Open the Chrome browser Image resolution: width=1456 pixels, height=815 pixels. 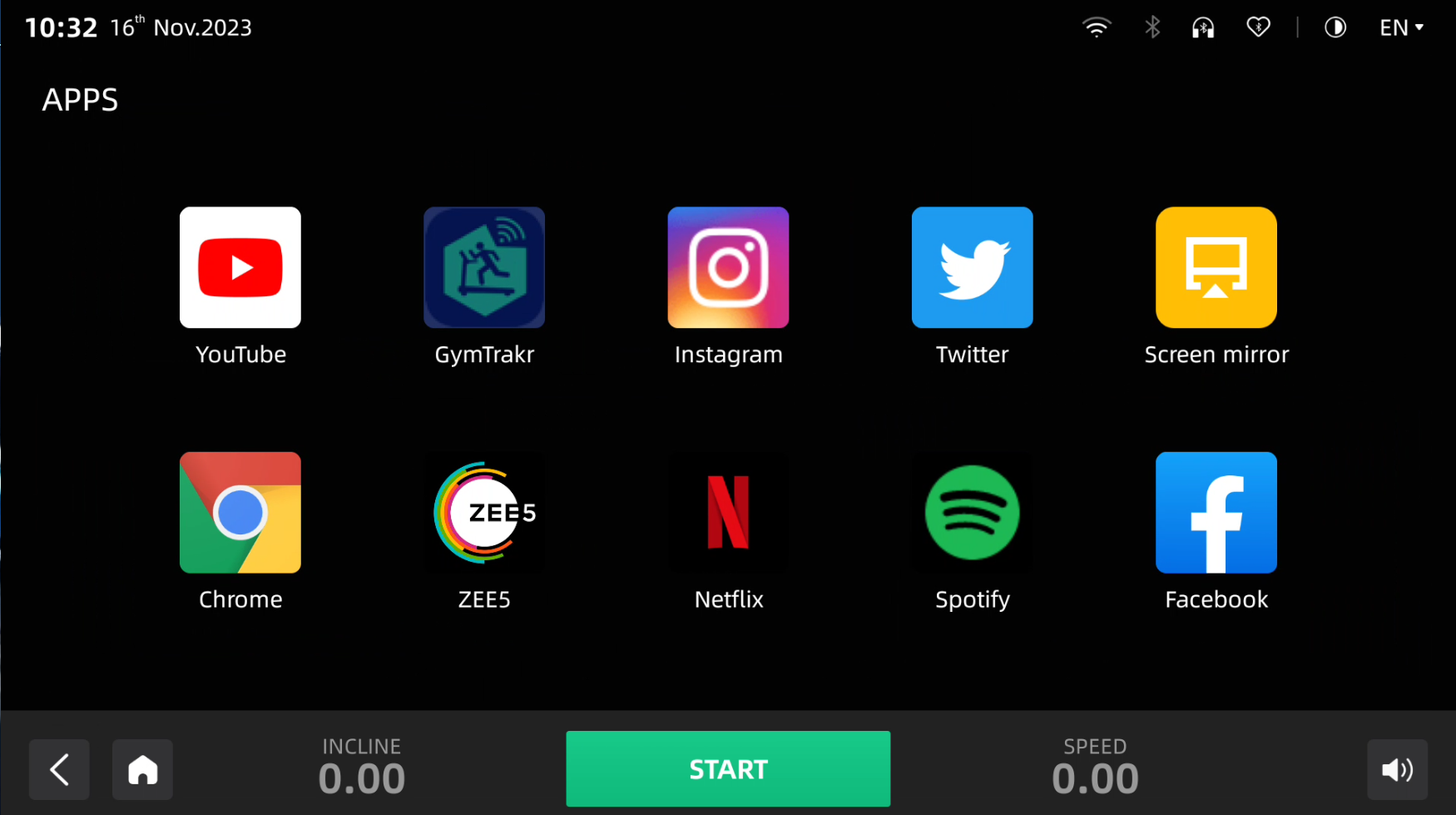[x=240, y=512]
